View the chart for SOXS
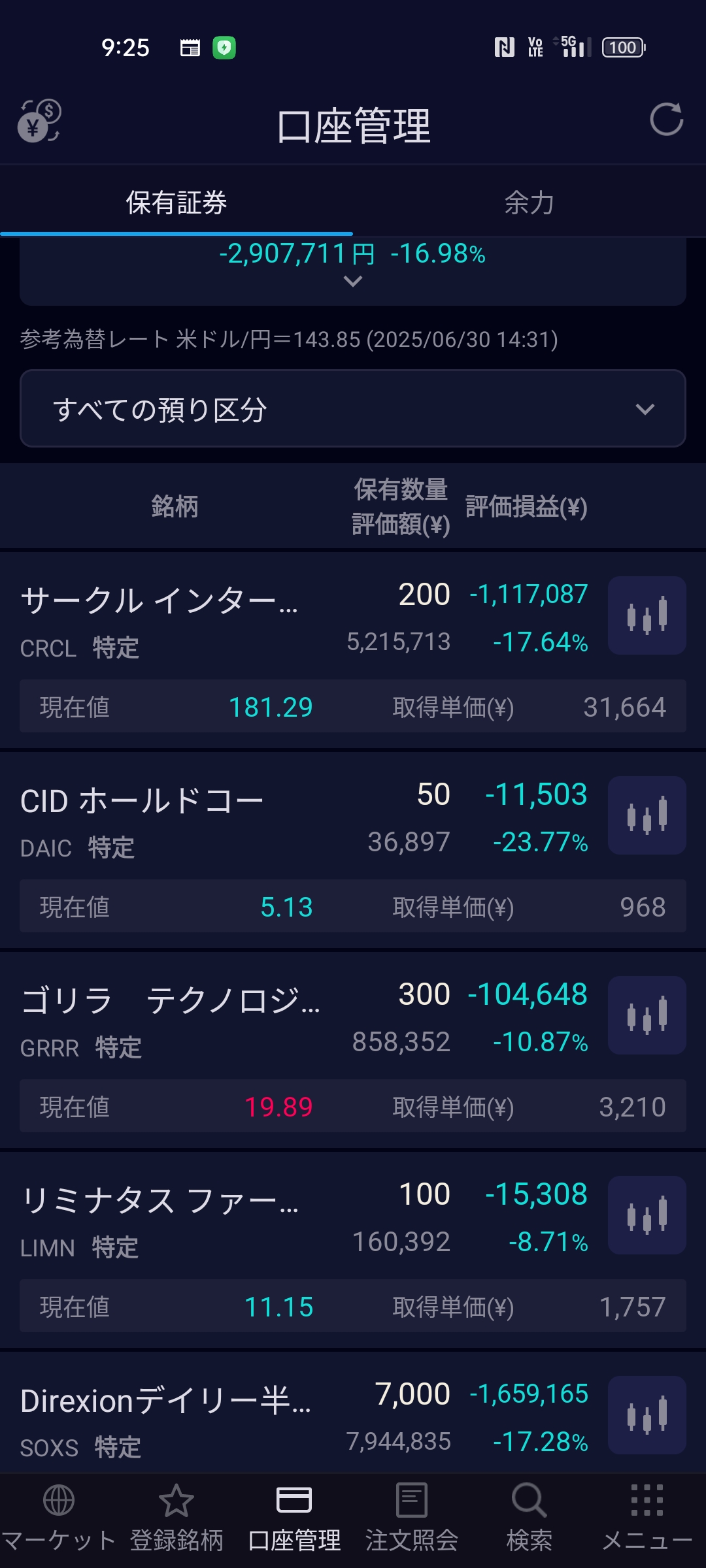Screen dimensions: 706x1568 click(647, 1415)
